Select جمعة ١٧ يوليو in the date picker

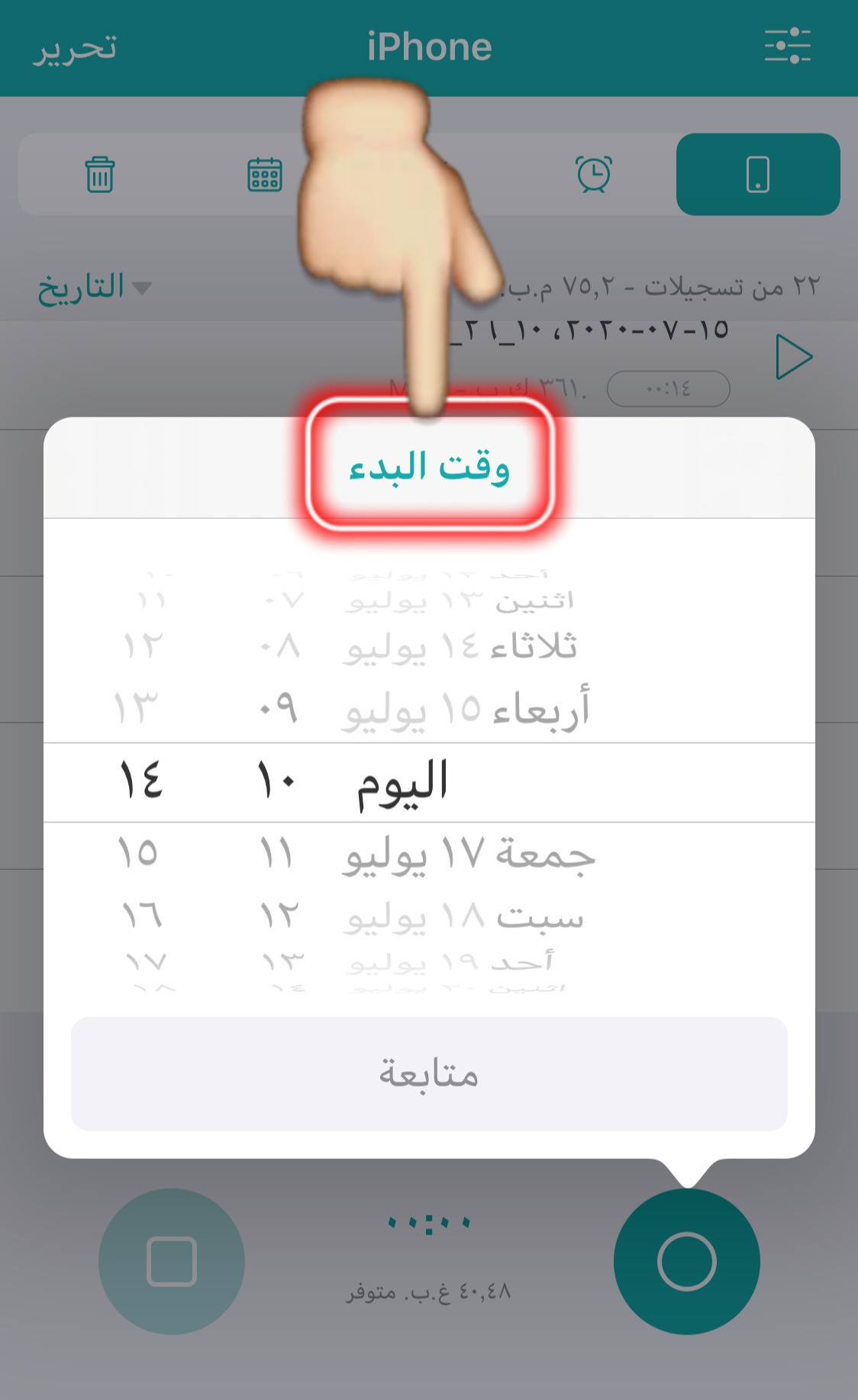pyautogui.click(x=469, y=854)
